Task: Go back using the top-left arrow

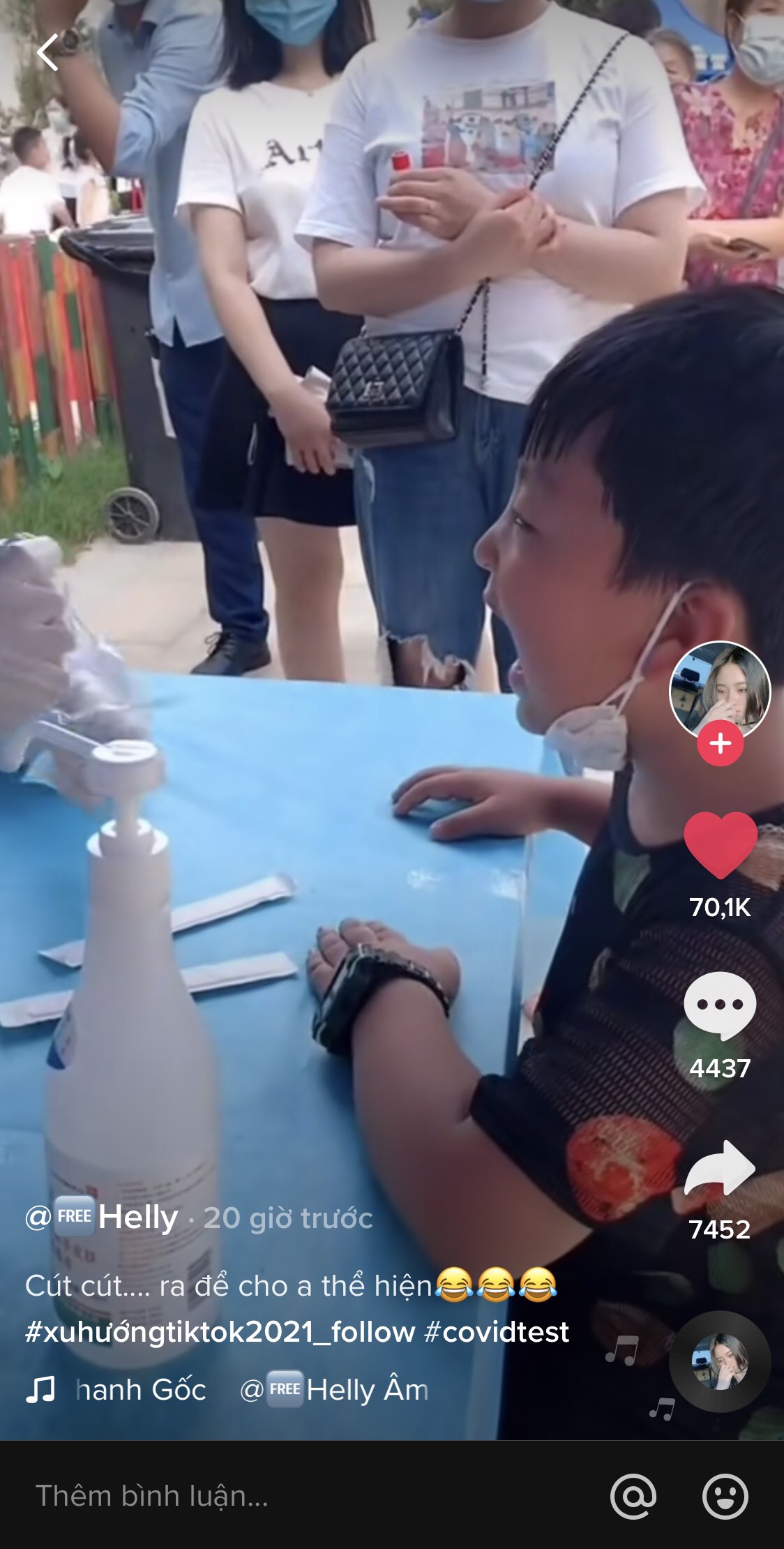Action: (47, 53)
